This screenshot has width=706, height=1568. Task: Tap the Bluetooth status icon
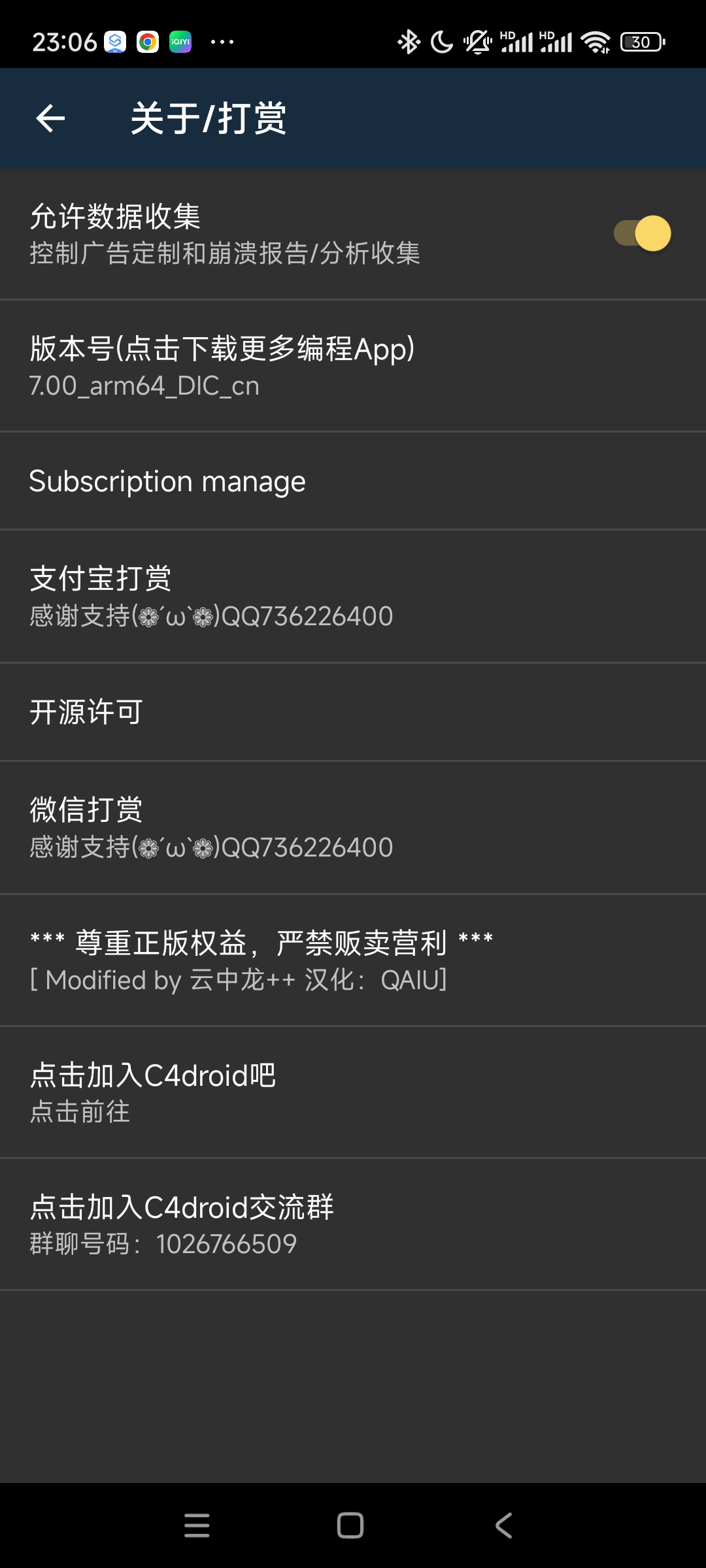409,42
